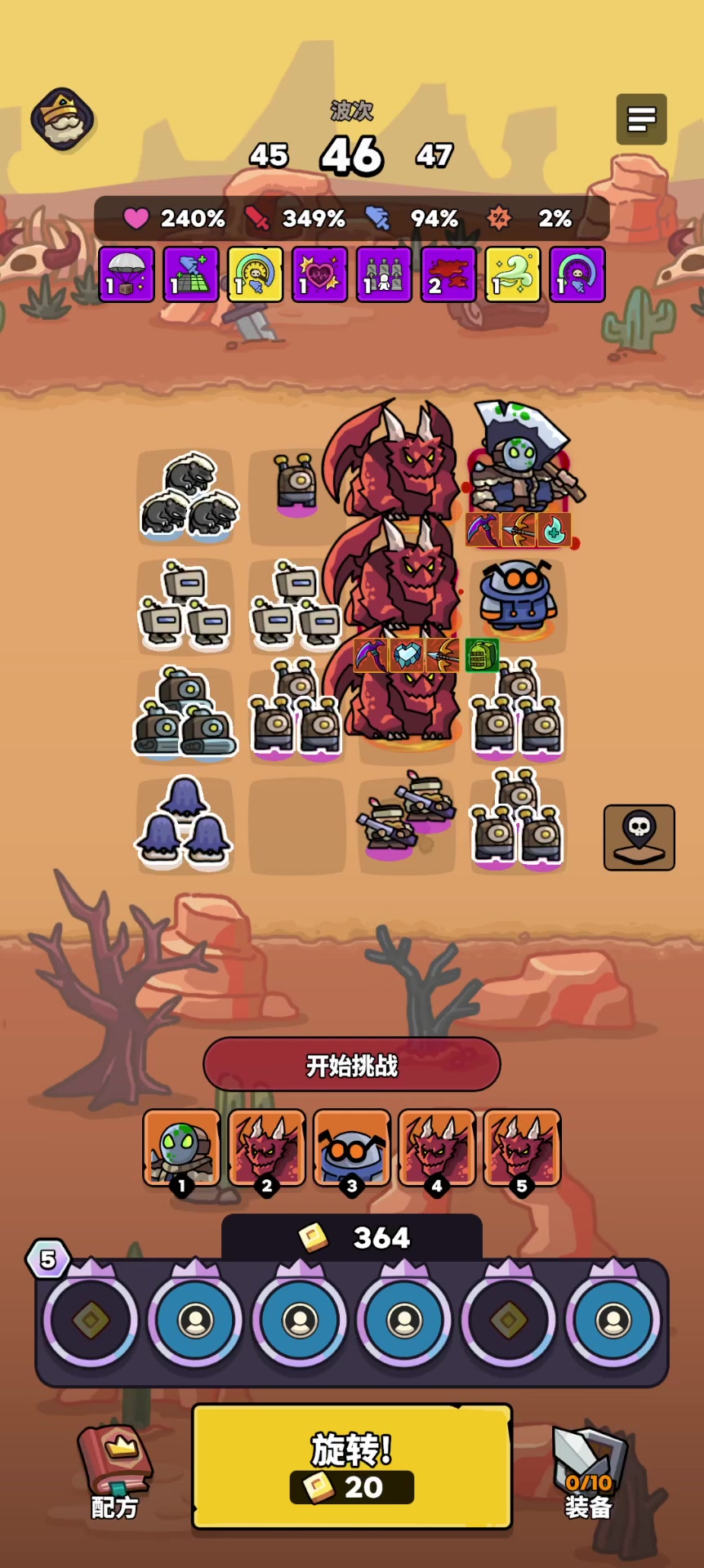The height and width of the screenshot is (1568, 704).
Task: Open the hamburger menu
Action: tap(641, 119)
